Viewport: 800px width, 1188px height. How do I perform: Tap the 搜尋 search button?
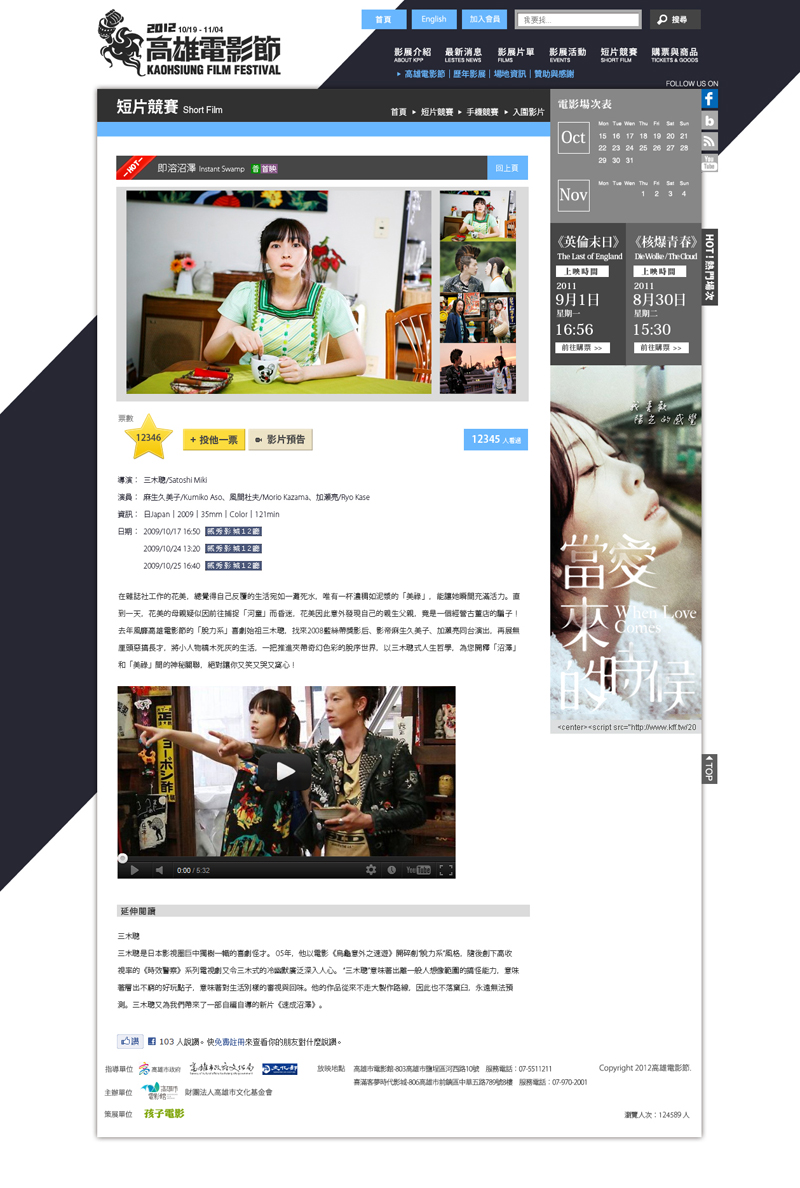click(x=675, y=19)
